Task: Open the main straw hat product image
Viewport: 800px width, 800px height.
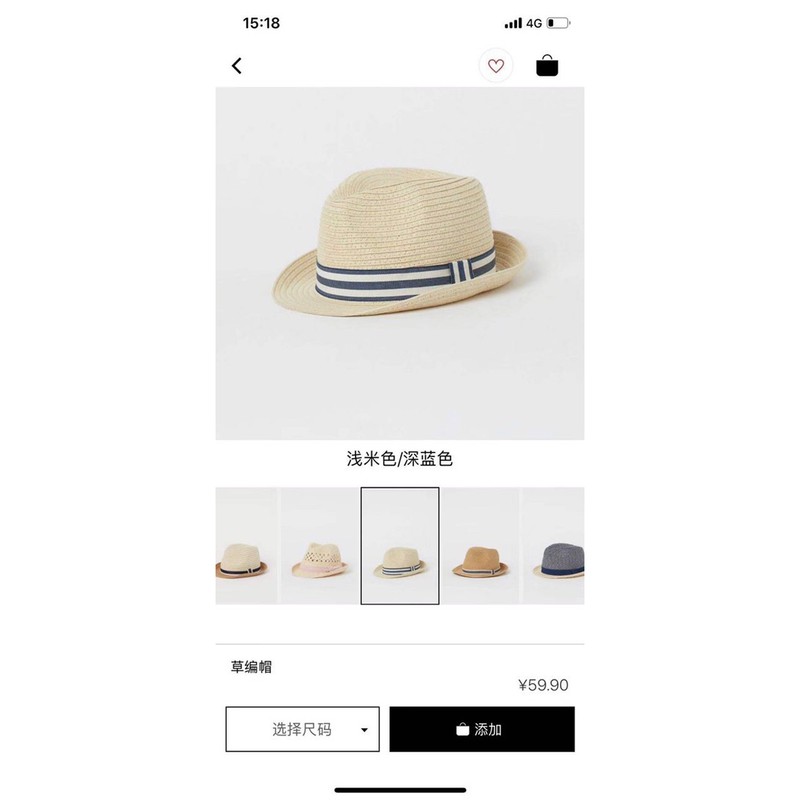Action: (400, 263)
